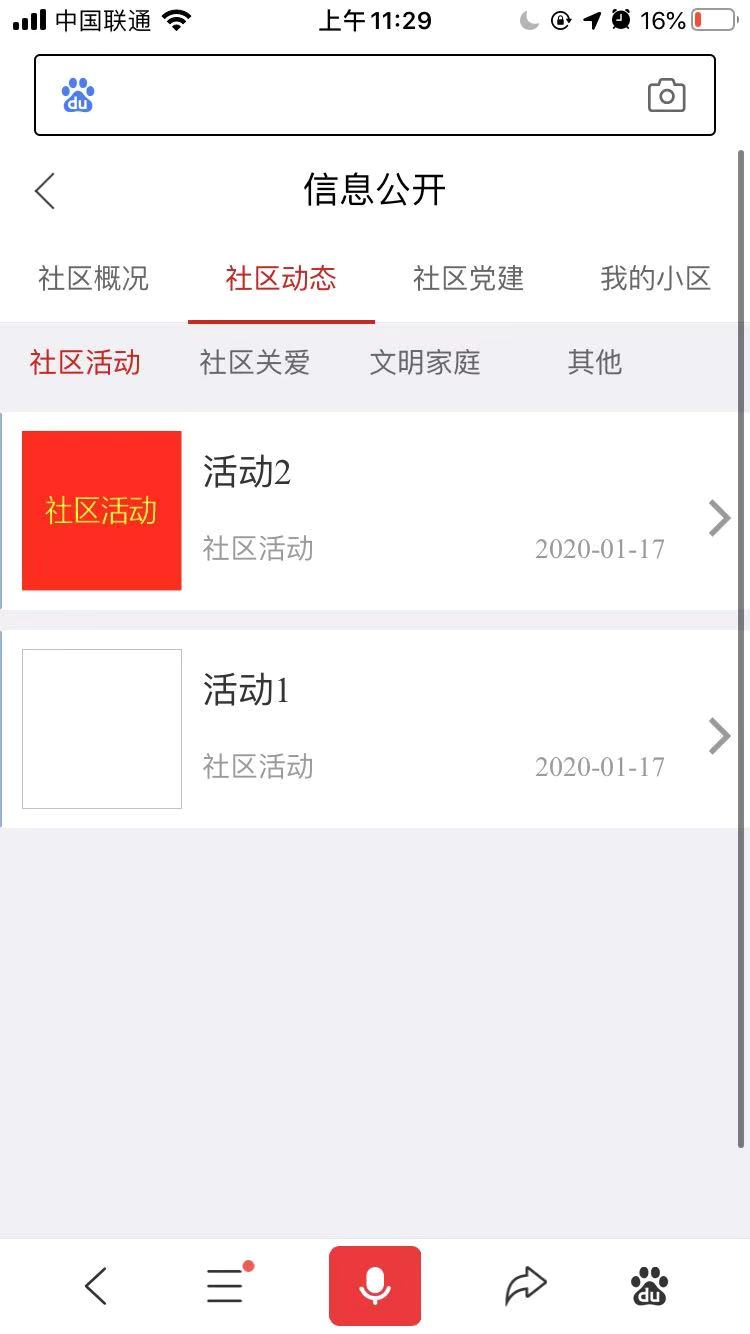Switch to the 社区概况 tab

[94, 278]
